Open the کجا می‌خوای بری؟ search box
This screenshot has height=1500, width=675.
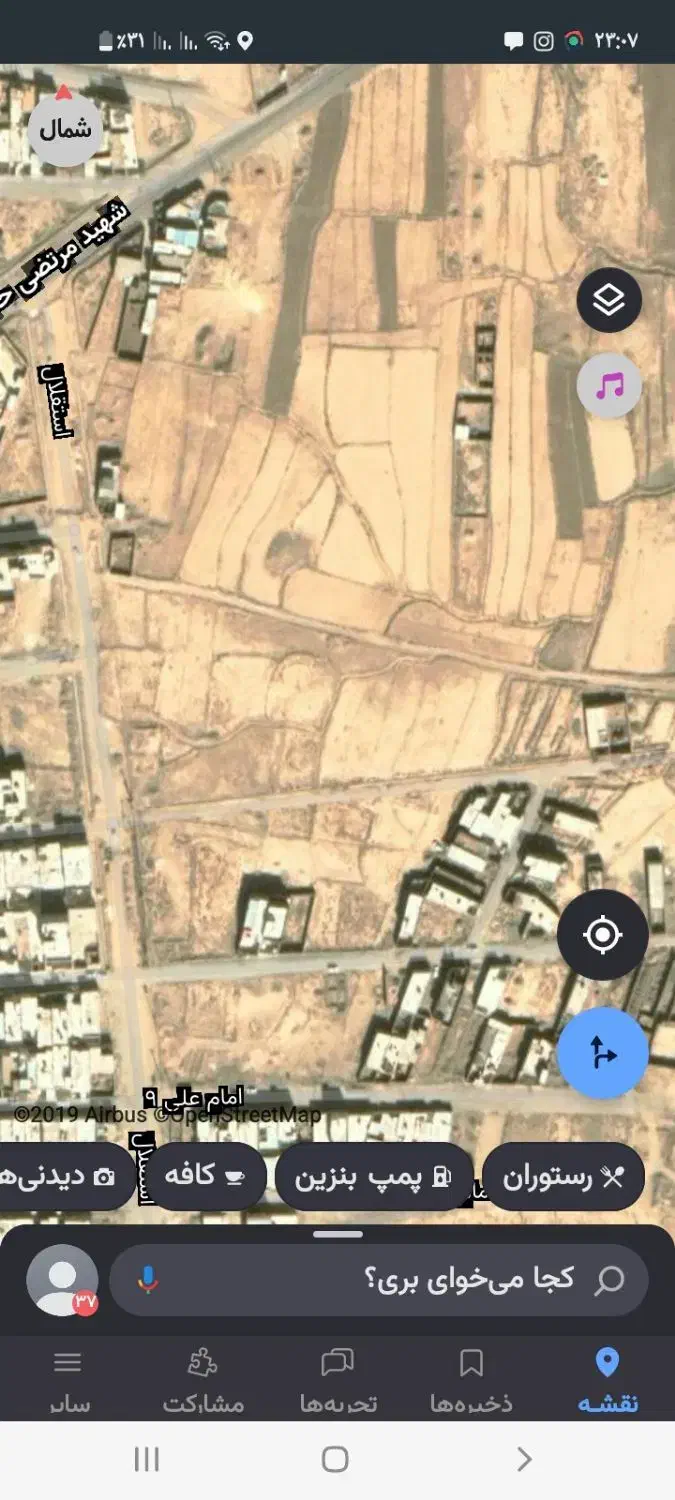coord(400,1279)
